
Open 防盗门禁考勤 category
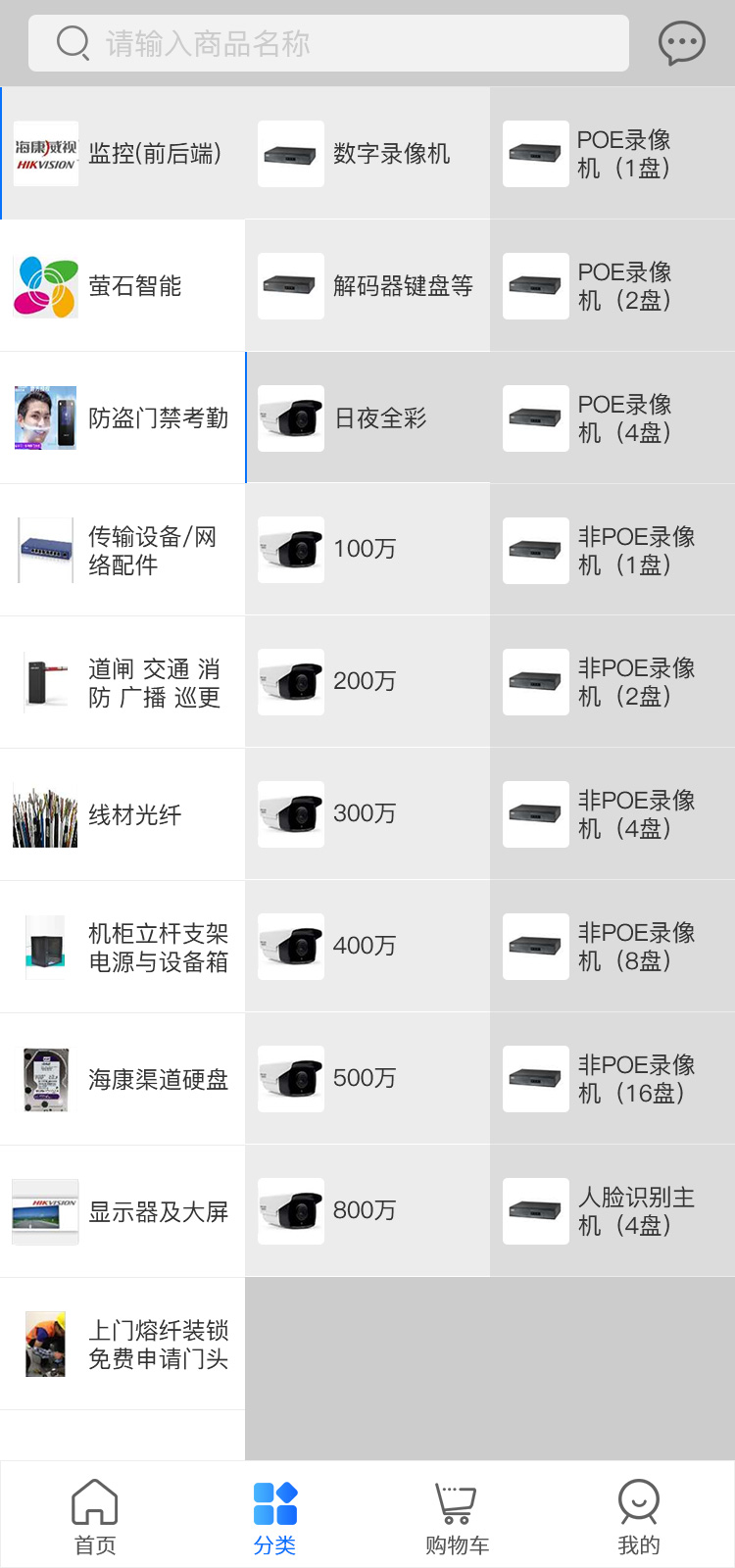(x=122, y=418)
